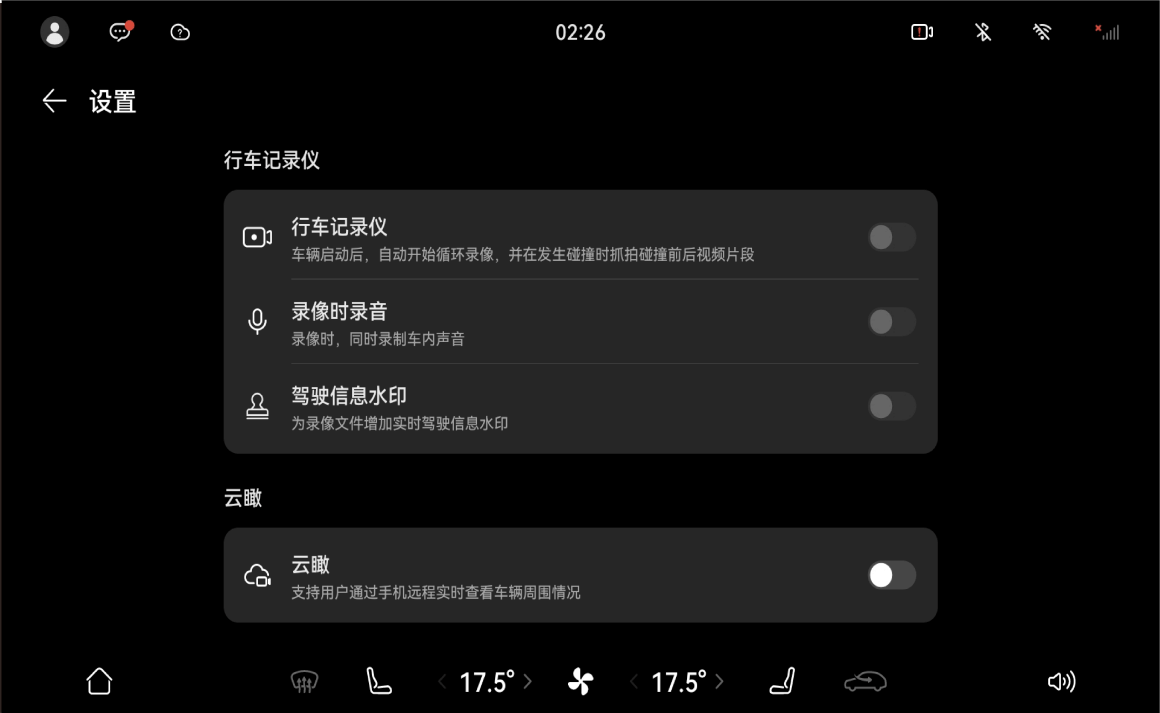
Task: Open the cloud help icon
Action: [180, 32]
